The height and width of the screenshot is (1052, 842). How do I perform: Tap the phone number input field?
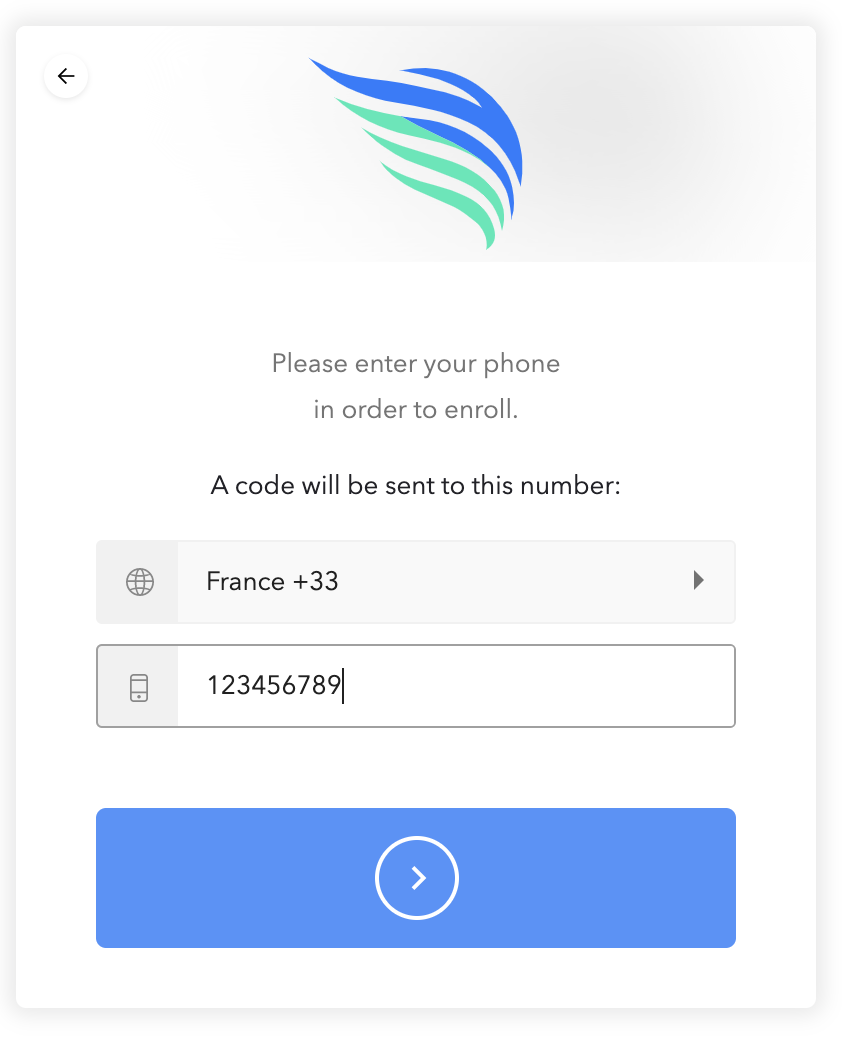(455, 686)
